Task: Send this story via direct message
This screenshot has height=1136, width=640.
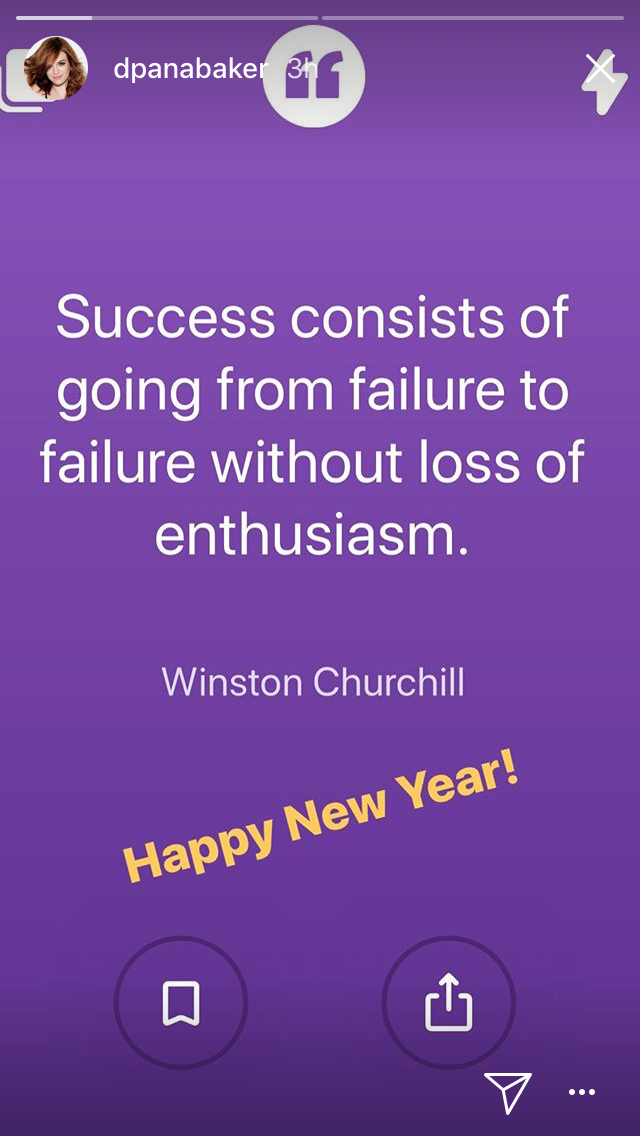Action: click(507, 1092)
